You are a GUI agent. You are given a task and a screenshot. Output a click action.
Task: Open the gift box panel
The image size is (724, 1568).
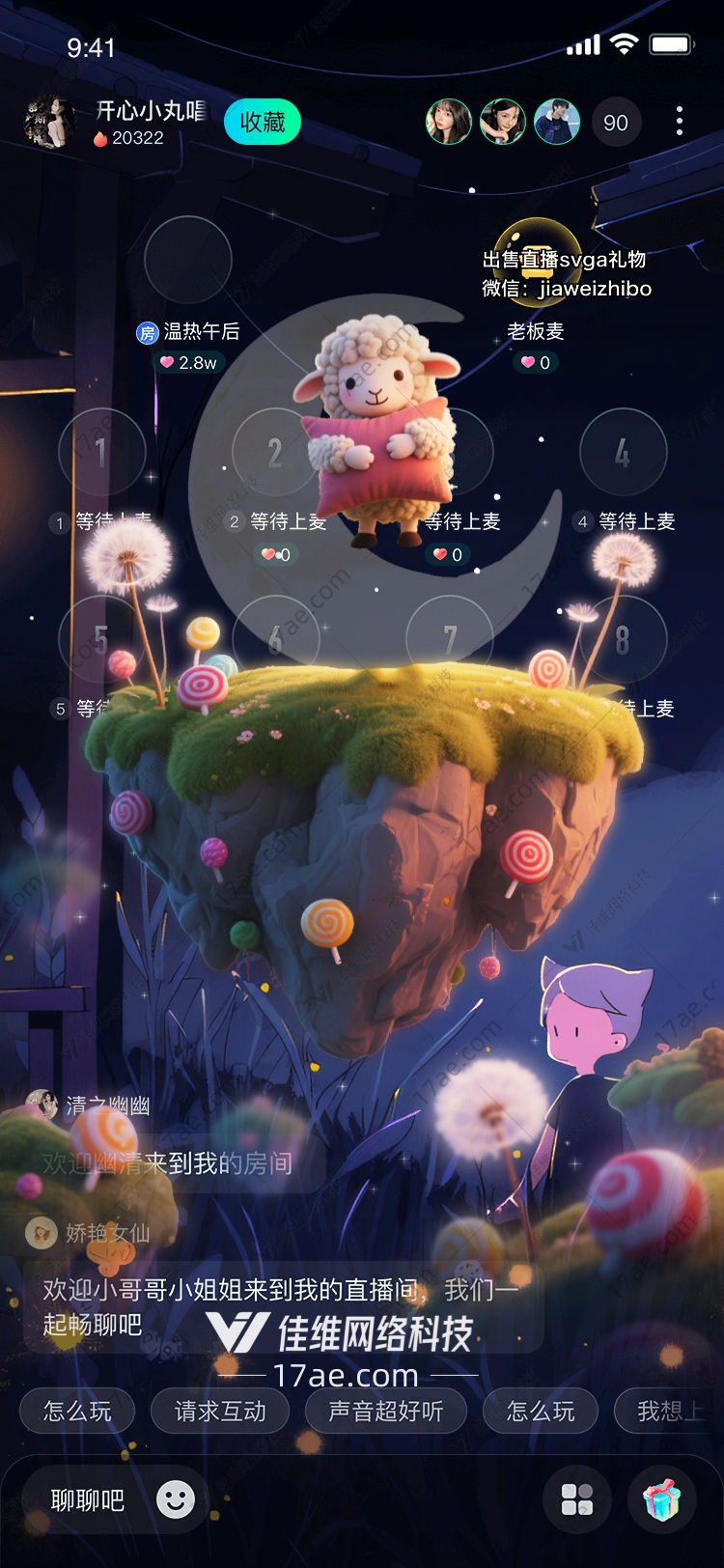pyautogui.click(x=661, y=1499)
